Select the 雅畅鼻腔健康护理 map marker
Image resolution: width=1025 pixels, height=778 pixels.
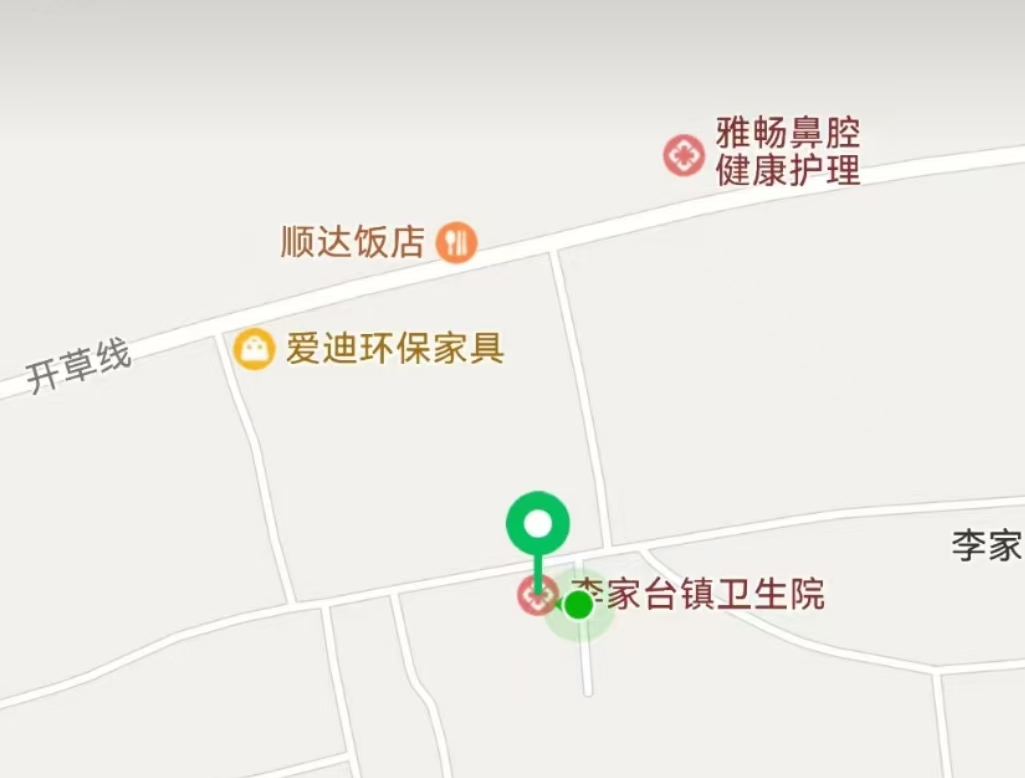pyautogui.click(x=684, y=155)
